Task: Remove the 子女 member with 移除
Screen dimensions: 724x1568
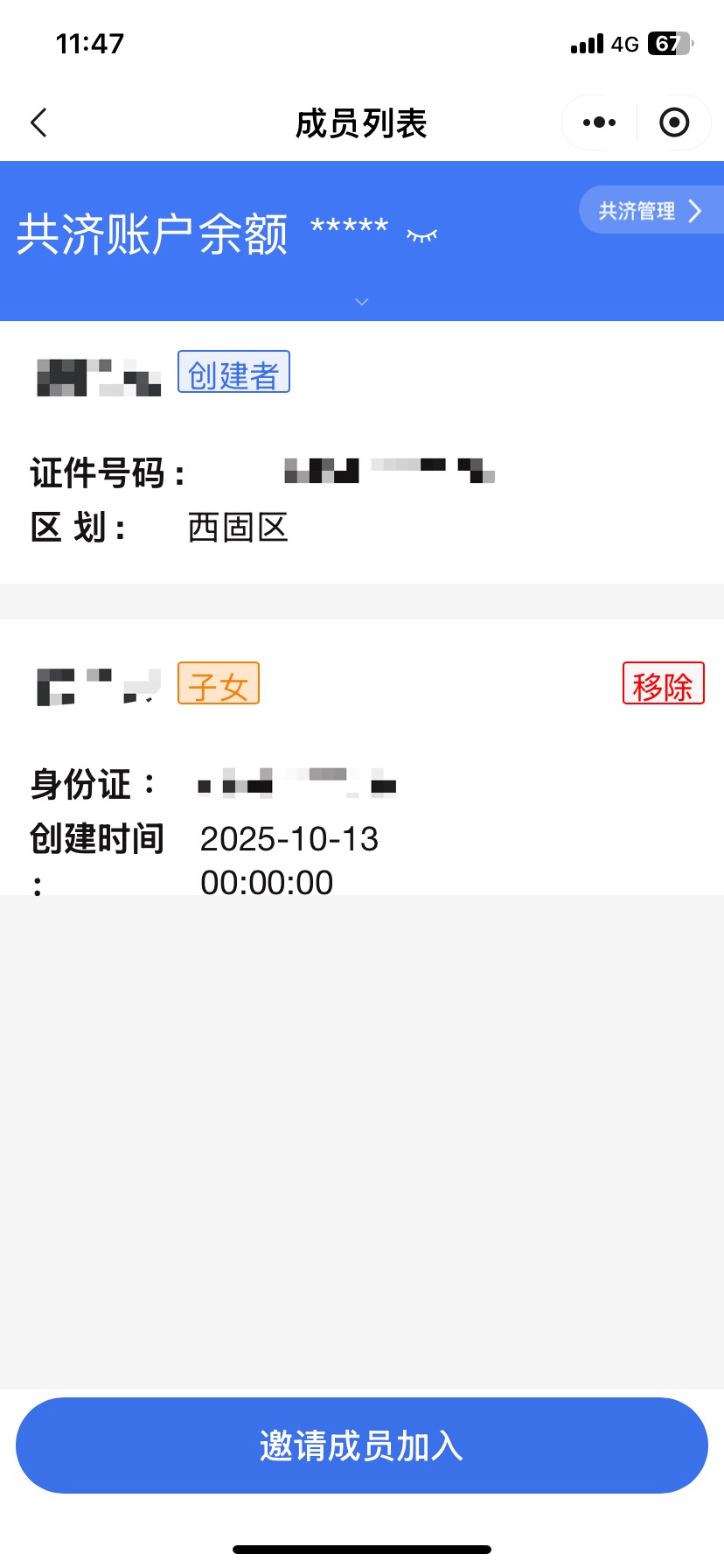Action: (663, 684)
